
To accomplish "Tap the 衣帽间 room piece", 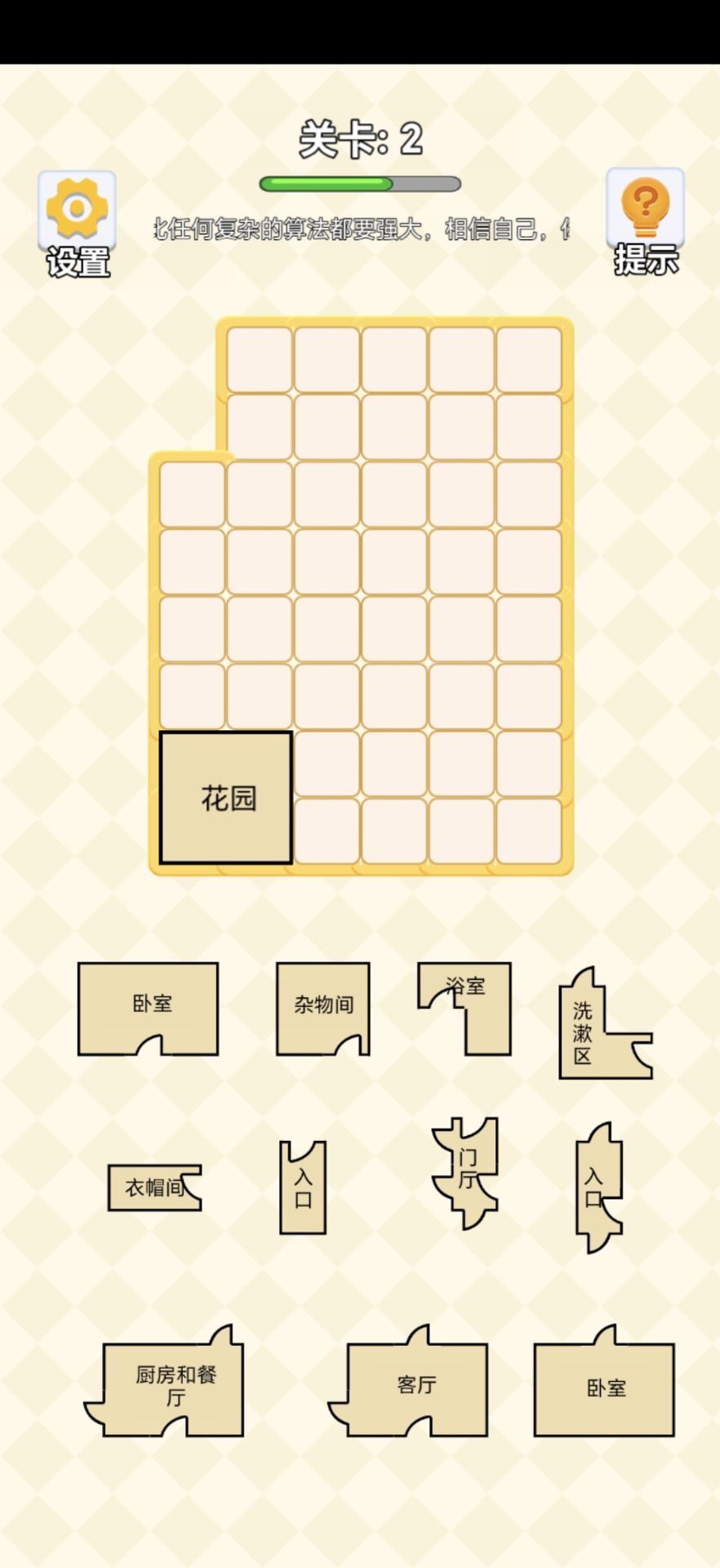I will 151,1187.
